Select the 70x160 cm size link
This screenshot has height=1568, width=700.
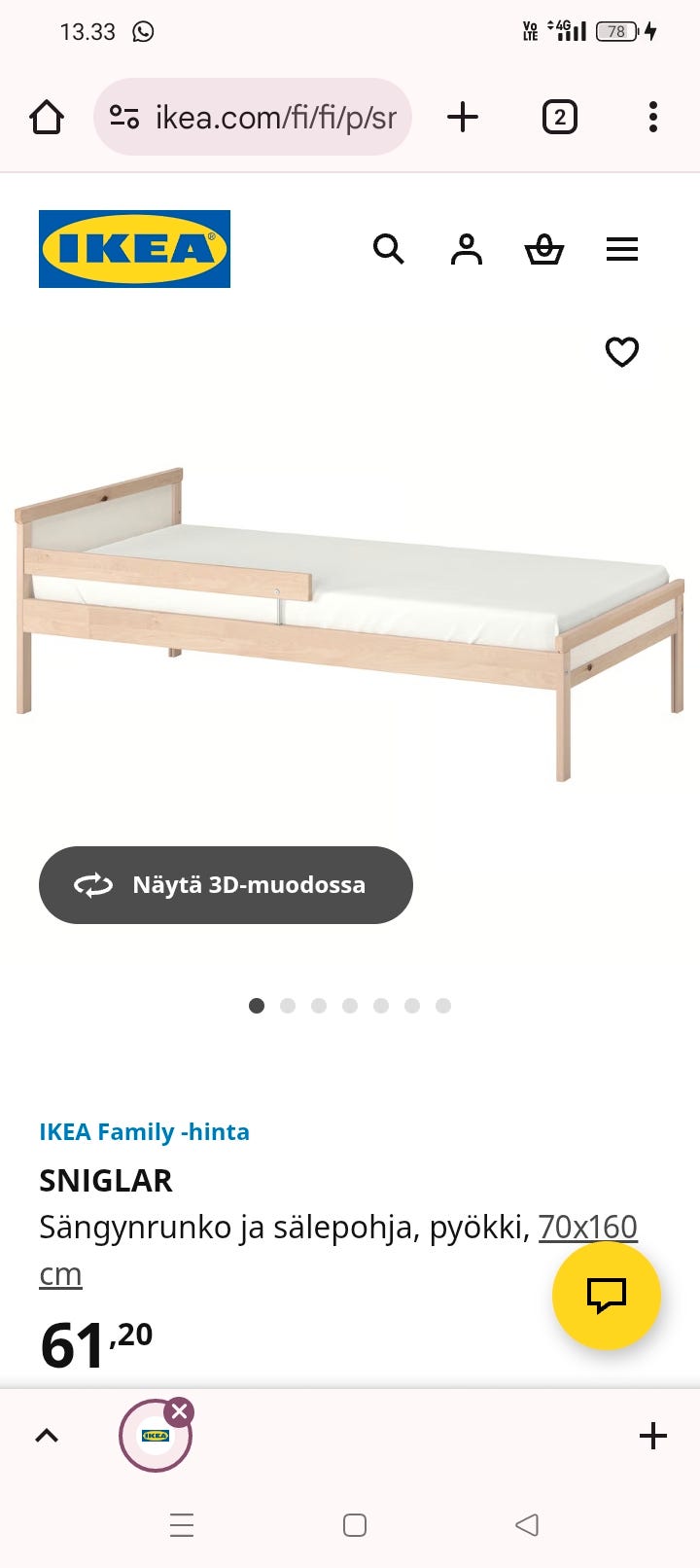[587, 1228]
